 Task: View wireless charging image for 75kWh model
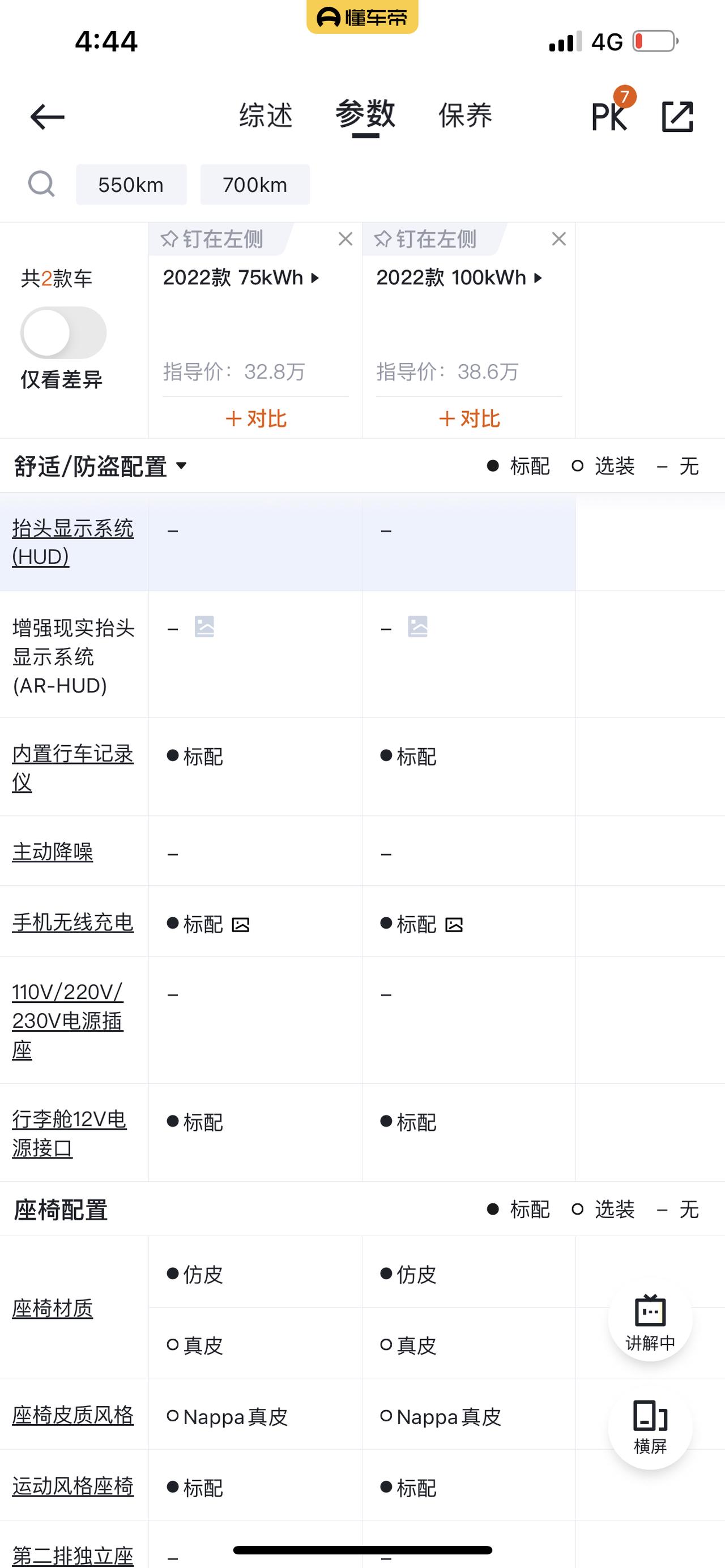tap(241, 925)
